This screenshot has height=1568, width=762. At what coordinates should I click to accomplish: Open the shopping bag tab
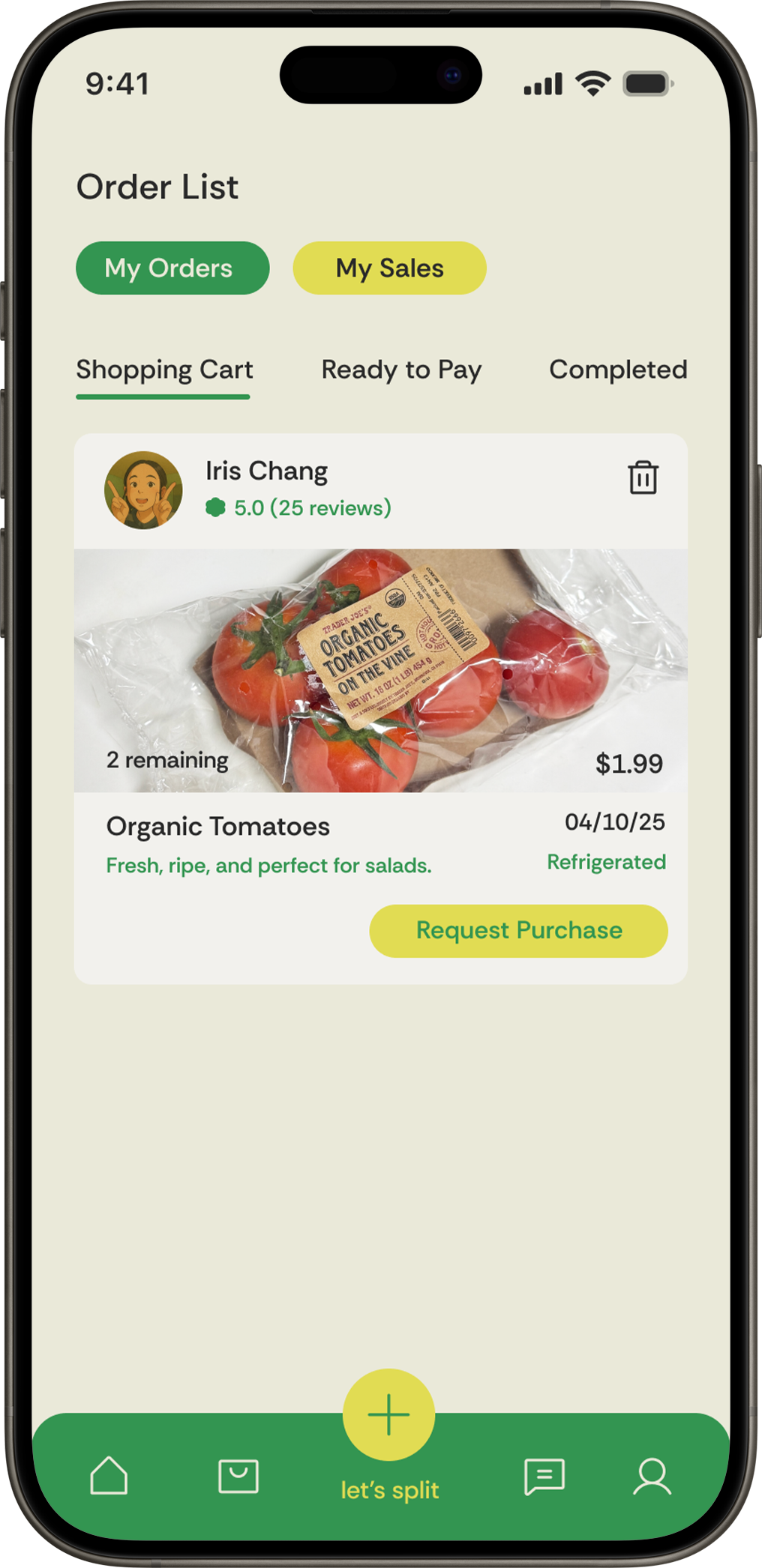tap(238, 1476)
